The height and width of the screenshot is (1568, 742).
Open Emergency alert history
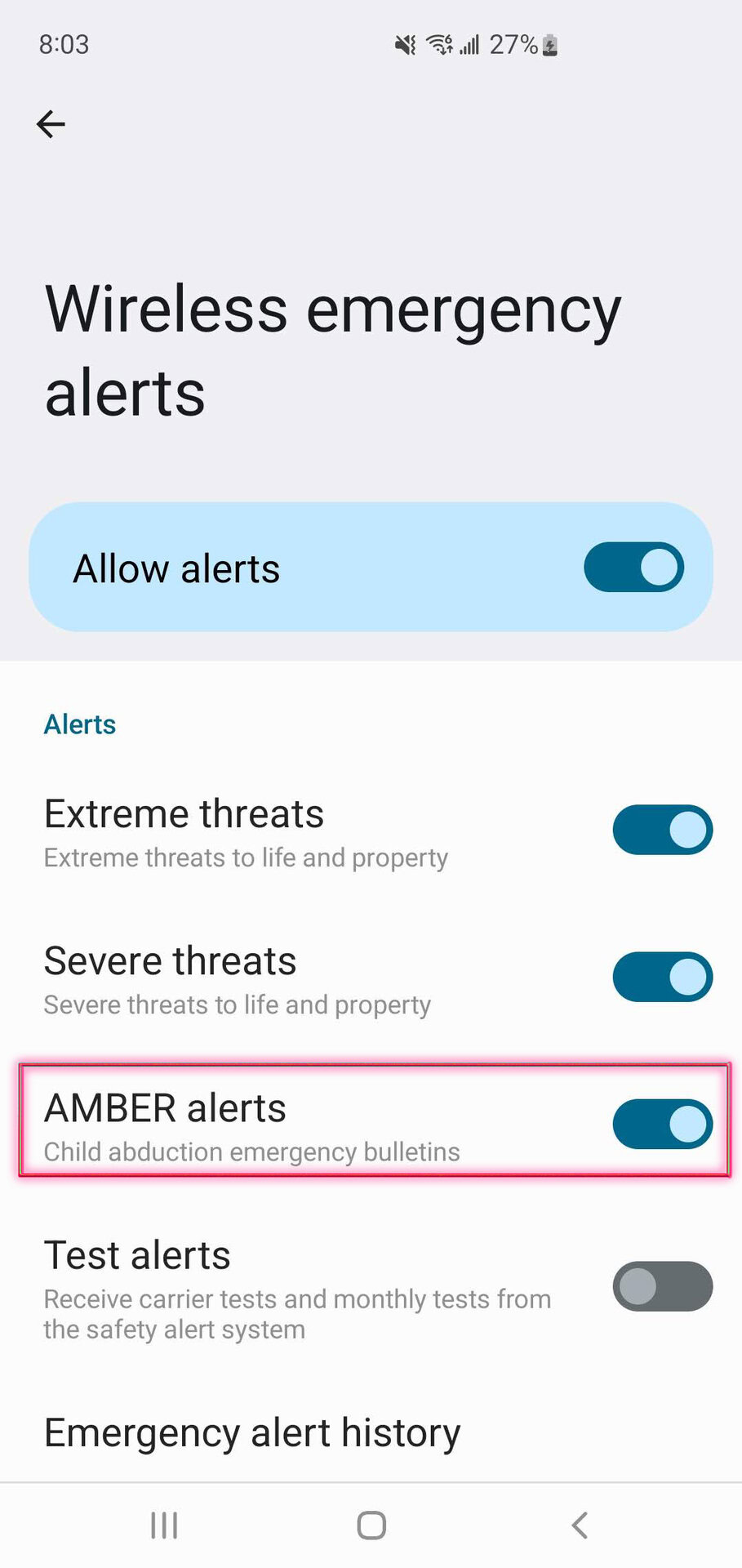click(252, 1432)
